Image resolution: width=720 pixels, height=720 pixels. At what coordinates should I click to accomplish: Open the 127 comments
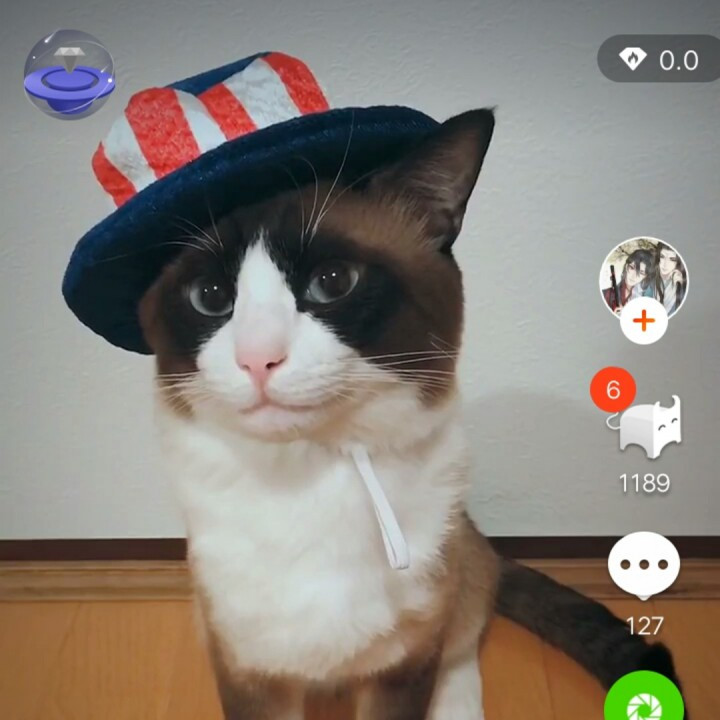point(644,567)
